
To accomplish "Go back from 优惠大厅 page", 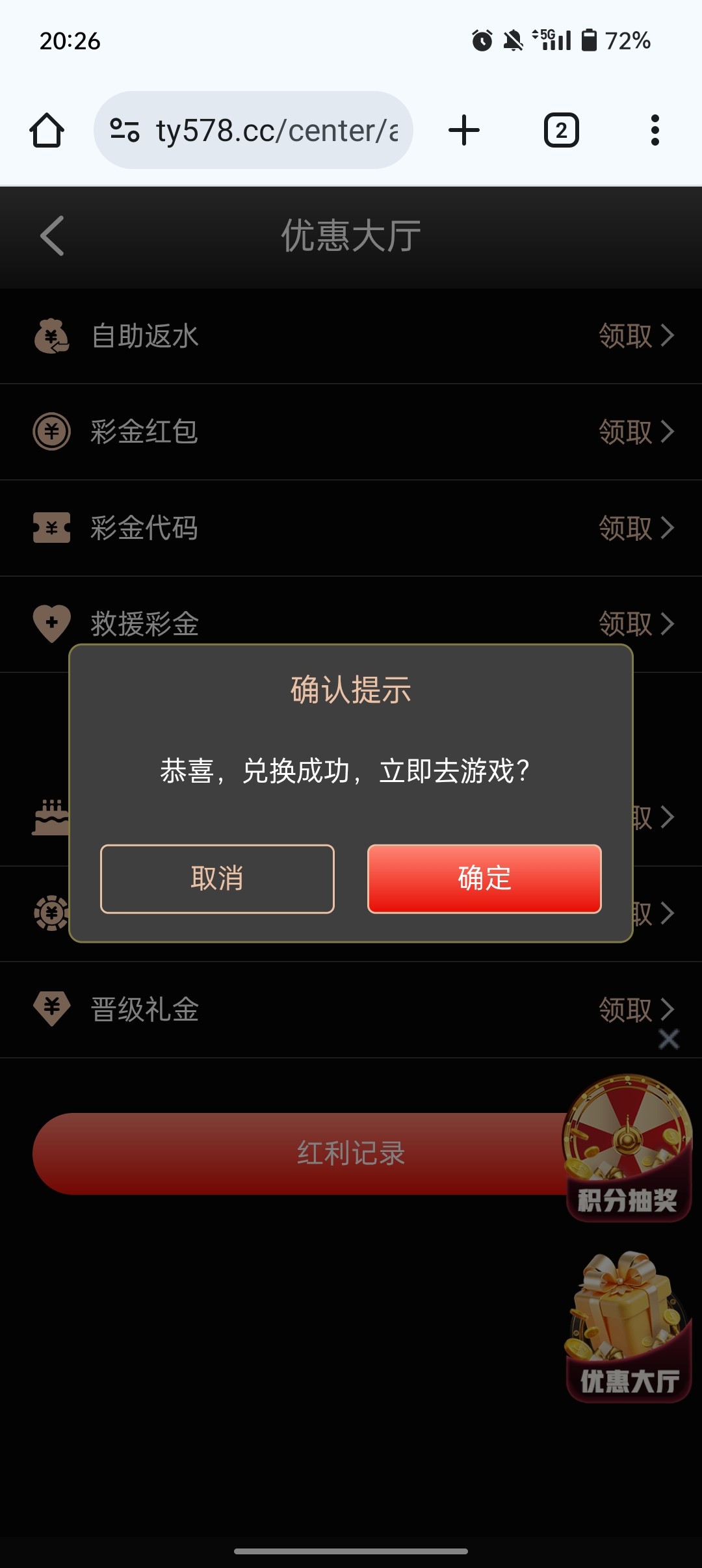I will click(52, 236).
